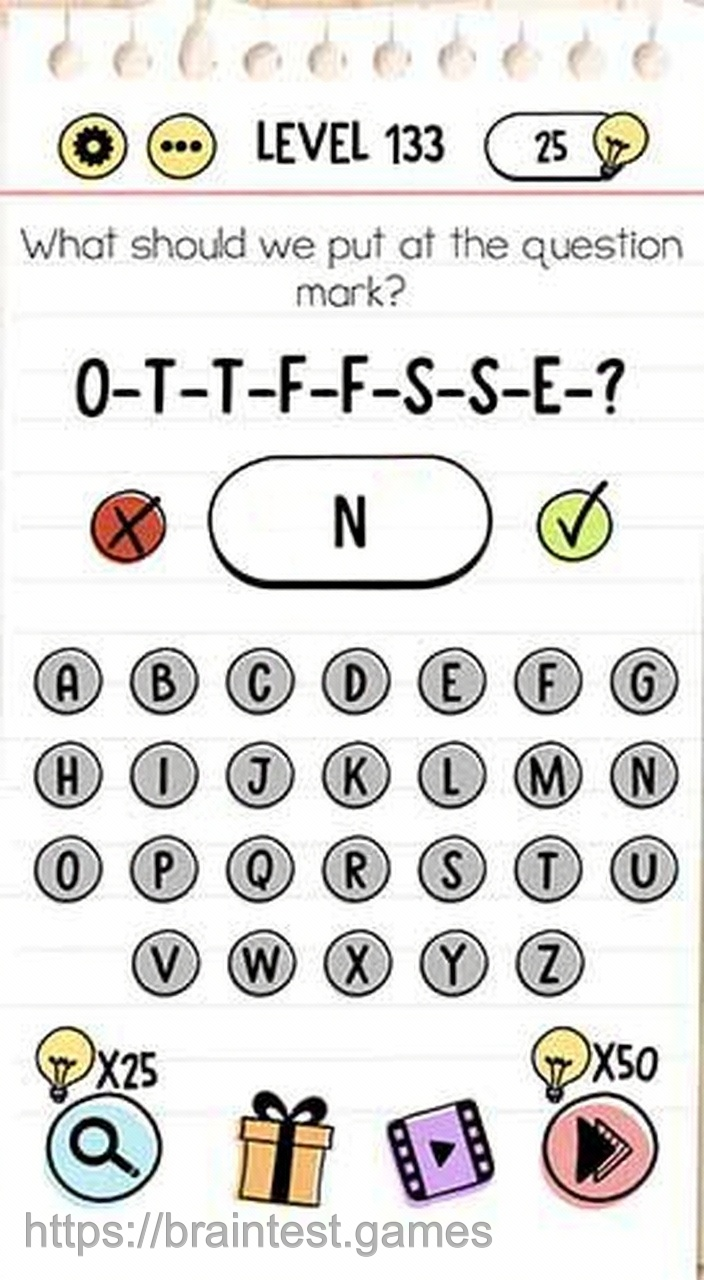This screenshot has height=1280, width=704.
Task: Pick the letter S key
Action: click(451, 870)
